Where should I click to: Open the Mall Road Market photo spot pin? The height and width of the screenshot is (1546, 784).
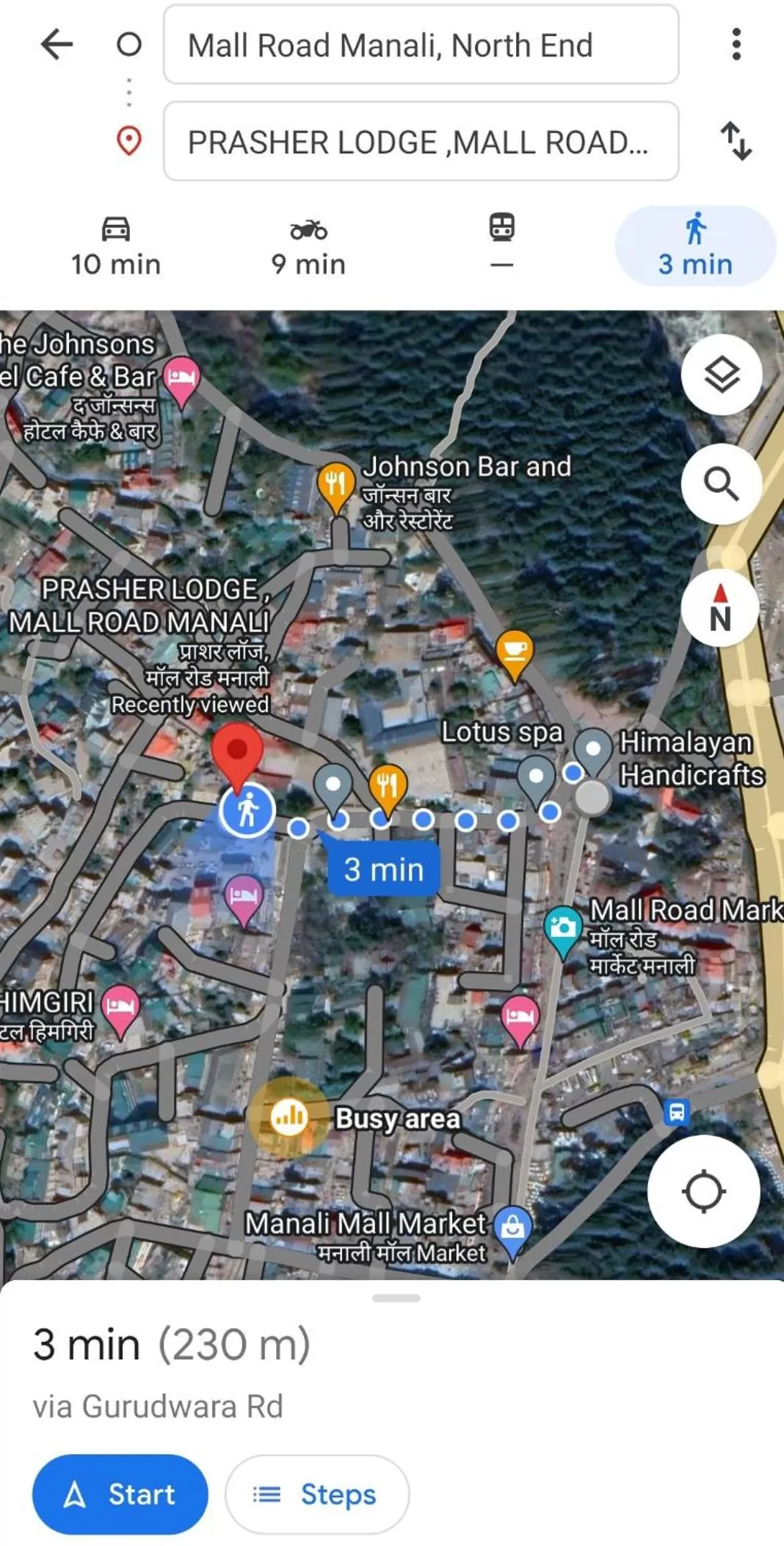tap(562, 928)
